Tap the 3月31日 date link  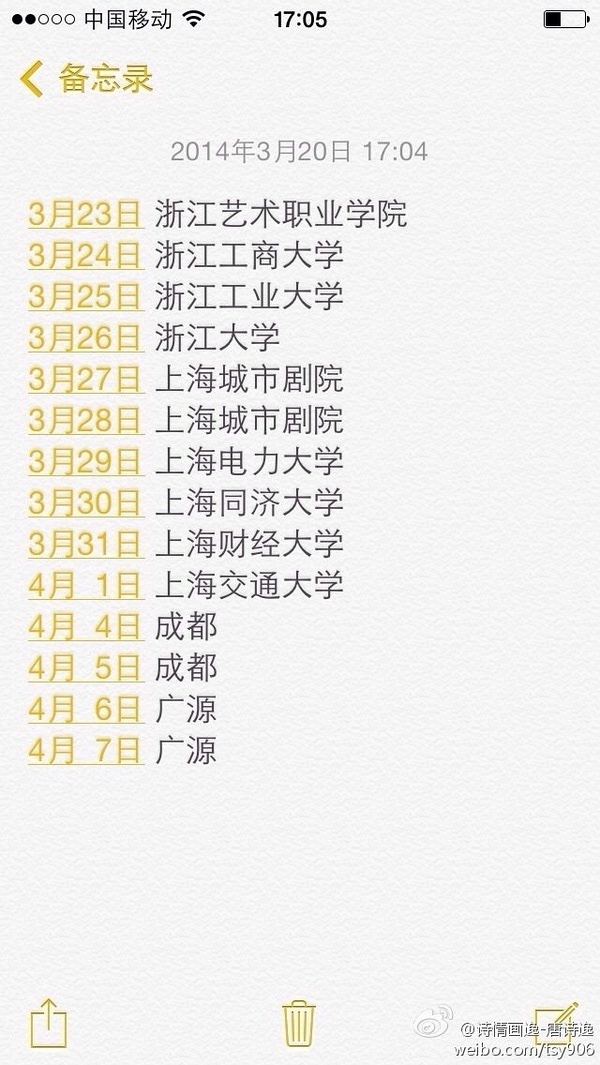85,544
